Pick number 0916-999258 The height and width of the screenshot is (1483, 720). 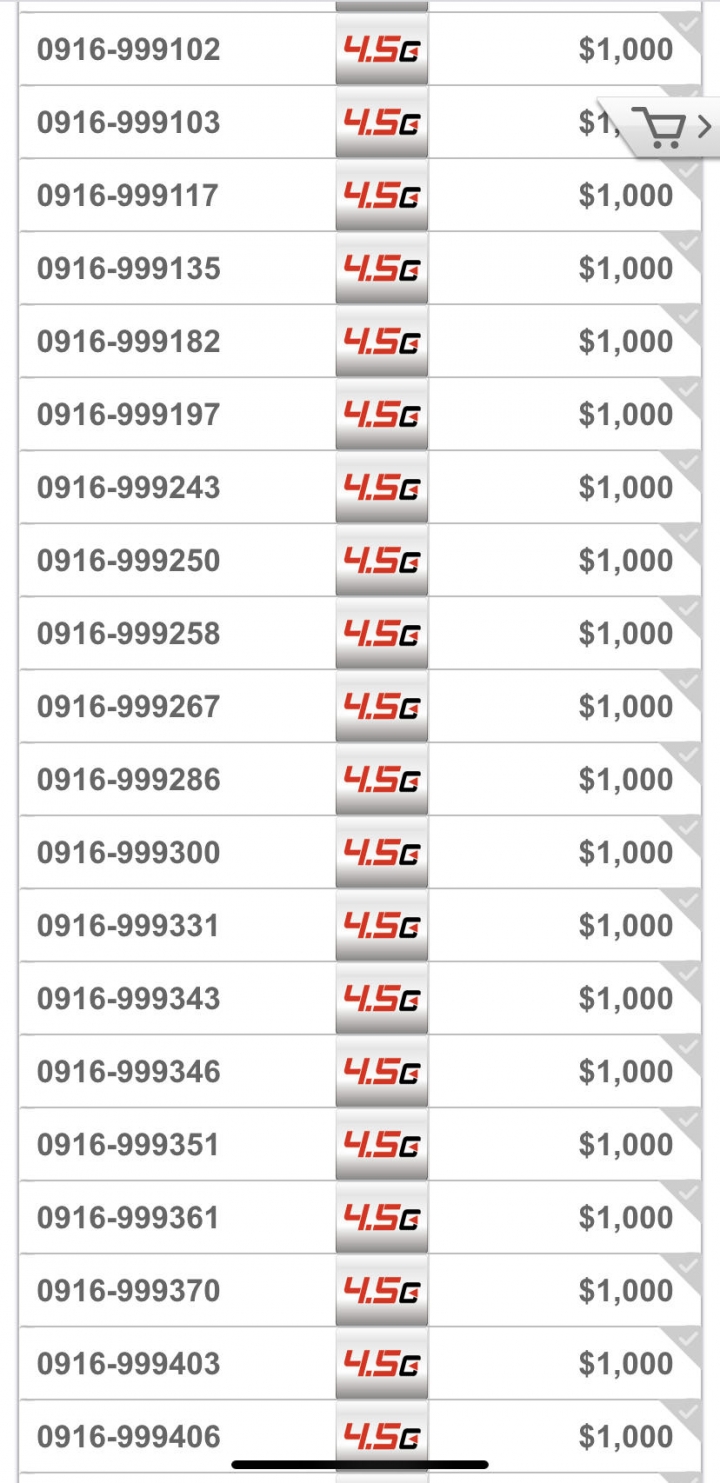click(x=360, y=633)
